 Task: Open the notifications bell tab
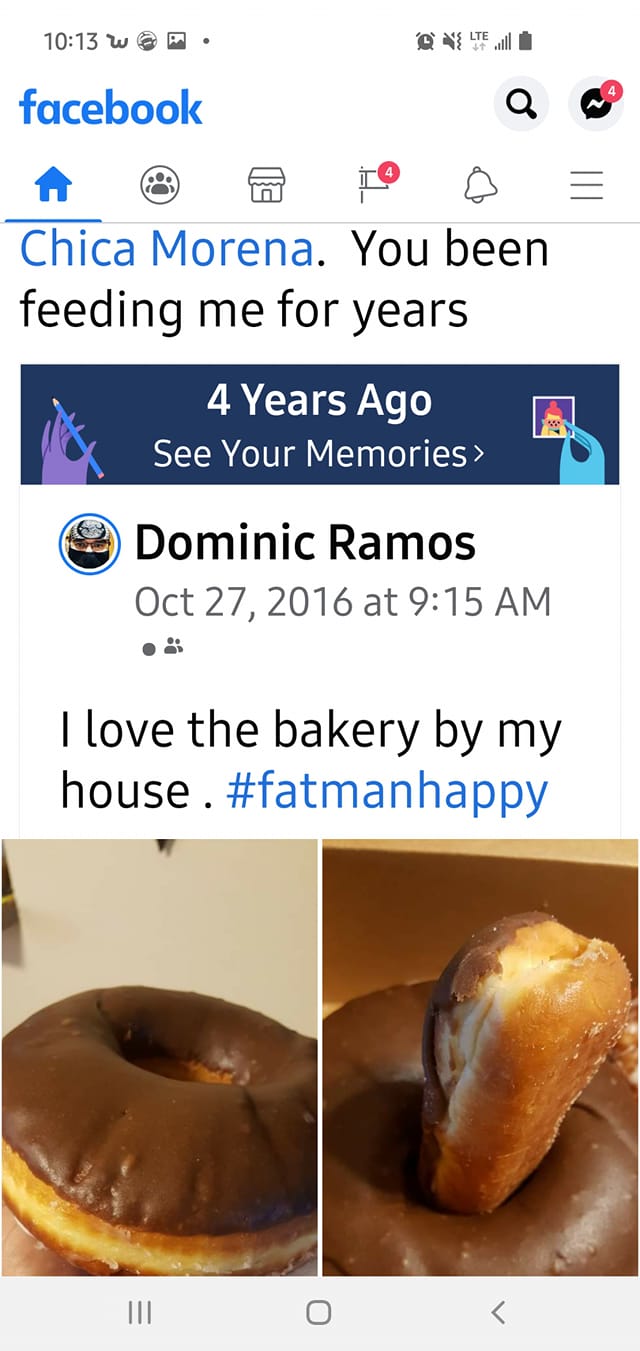(x=480, y=185)
